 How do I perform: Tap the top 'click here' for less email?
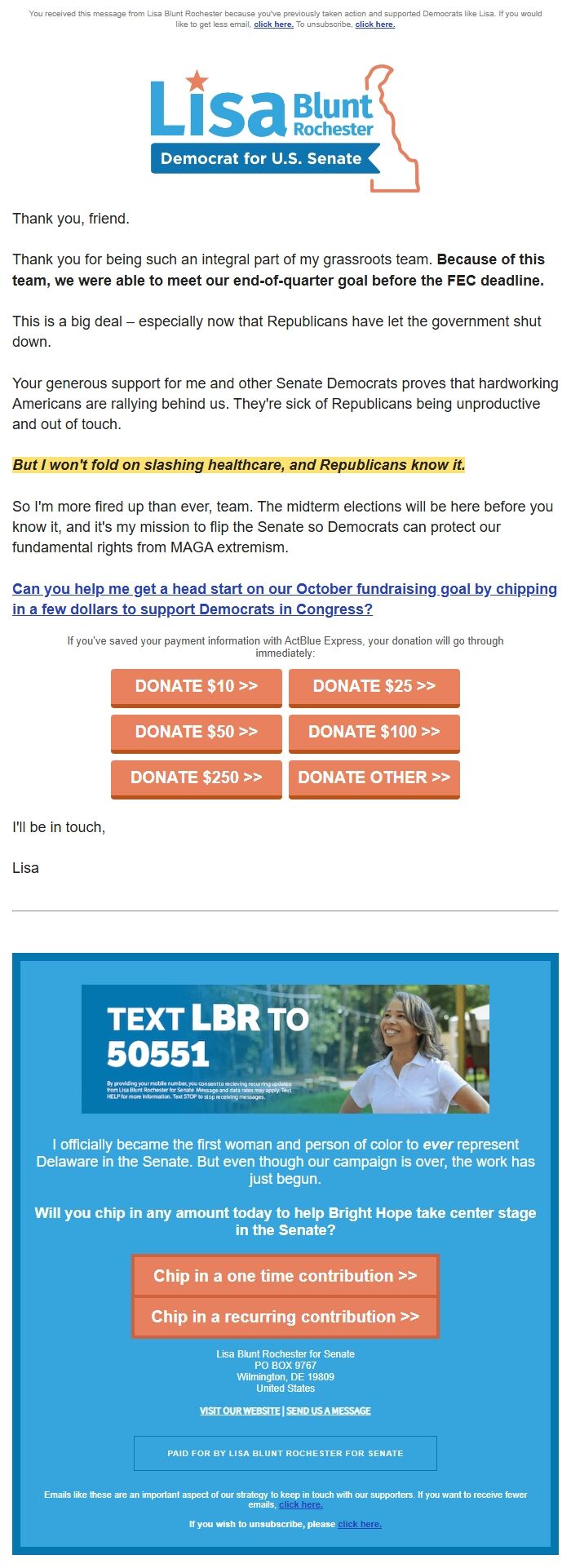point(273,24)
